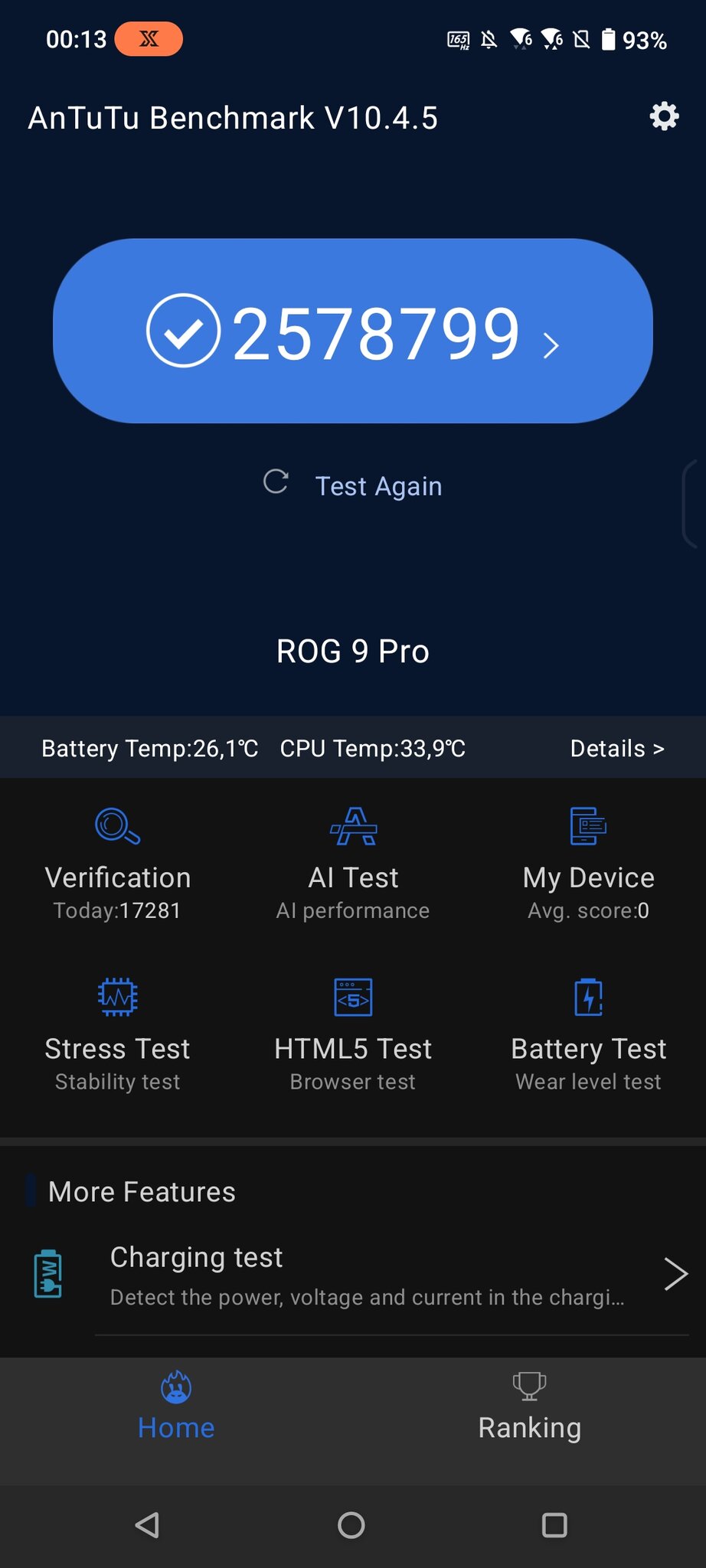Go back using system back button
Viewport: 706px width, 1568px height.
click(x=147, y=1525)
